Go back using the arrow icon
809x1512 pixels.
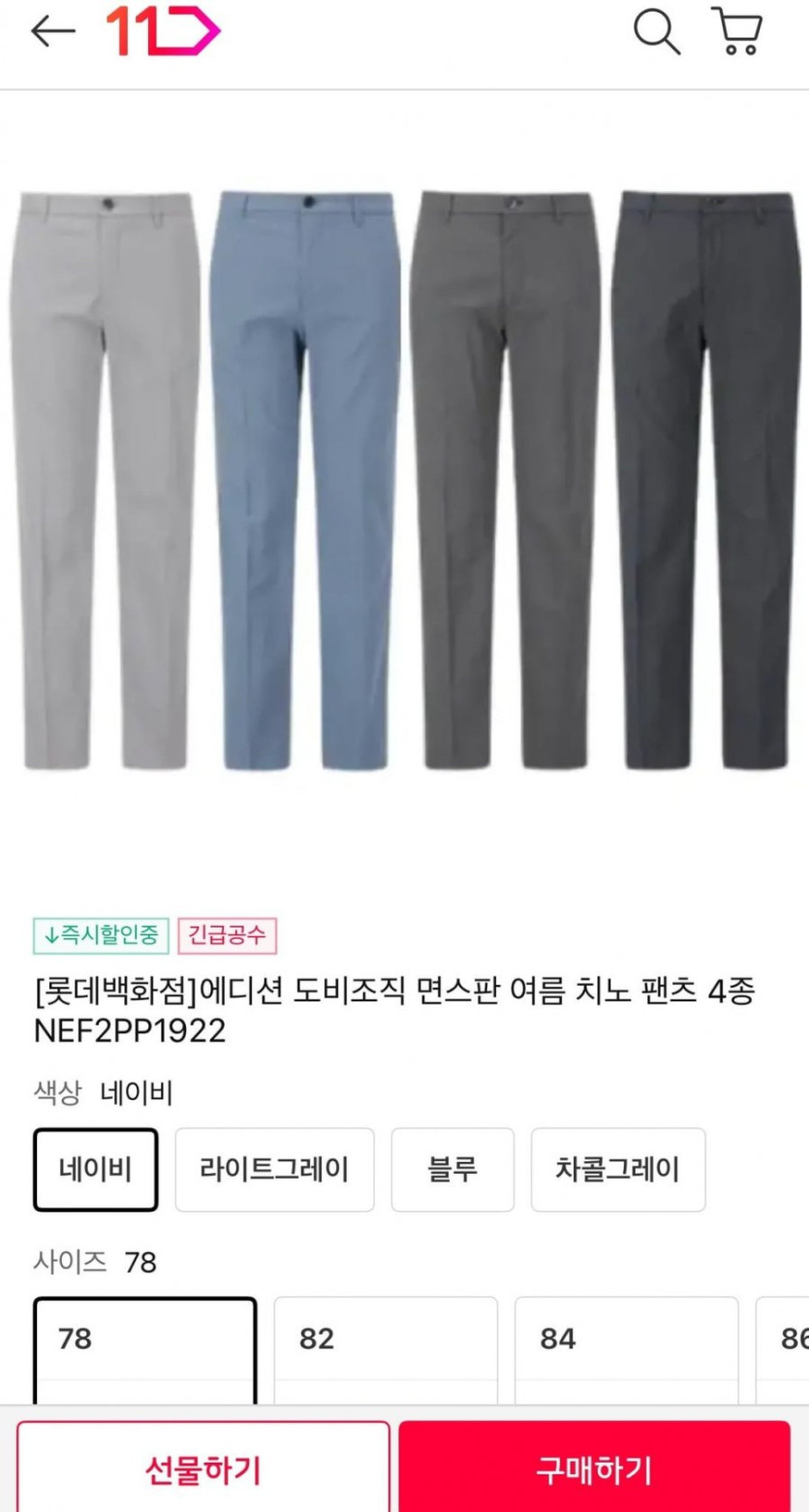pos(52,32)
